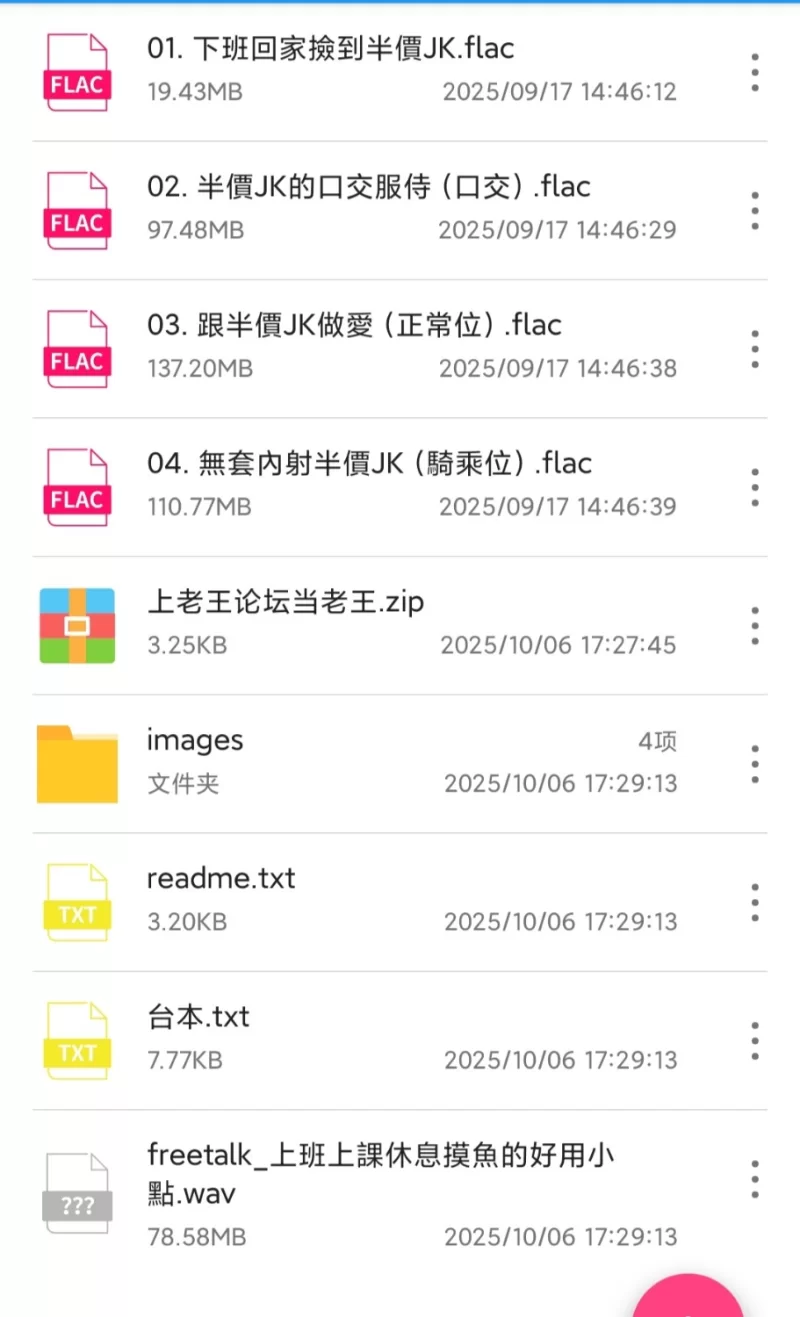Show overflow menu for FLAC file 04

click(755, 487)
